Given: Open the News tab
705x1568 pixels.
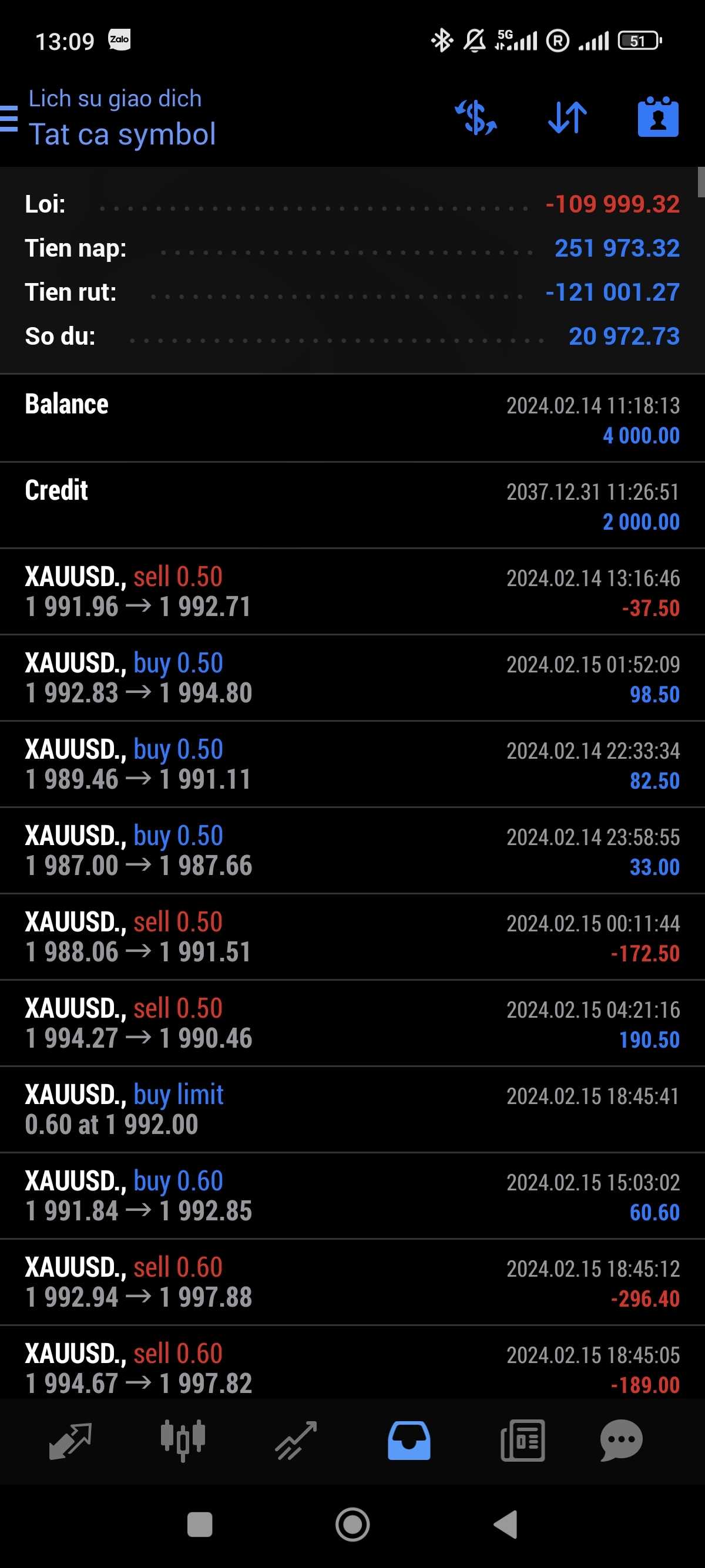Looking at the screenshot, I should click(x=522, y=1440).
